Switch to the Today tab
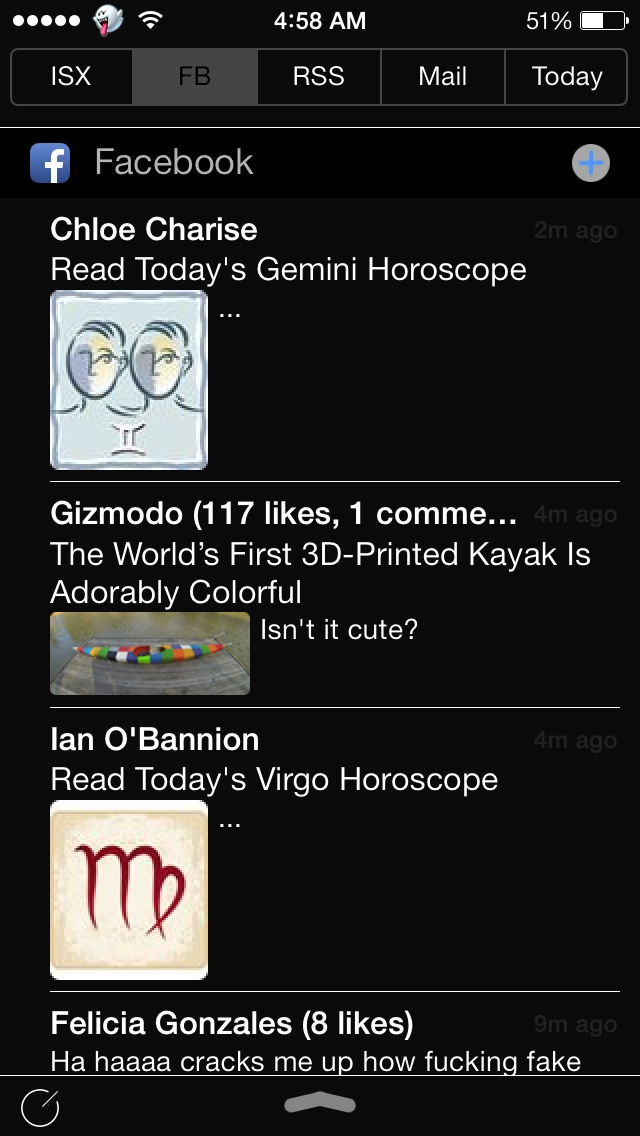 [566, 77]
